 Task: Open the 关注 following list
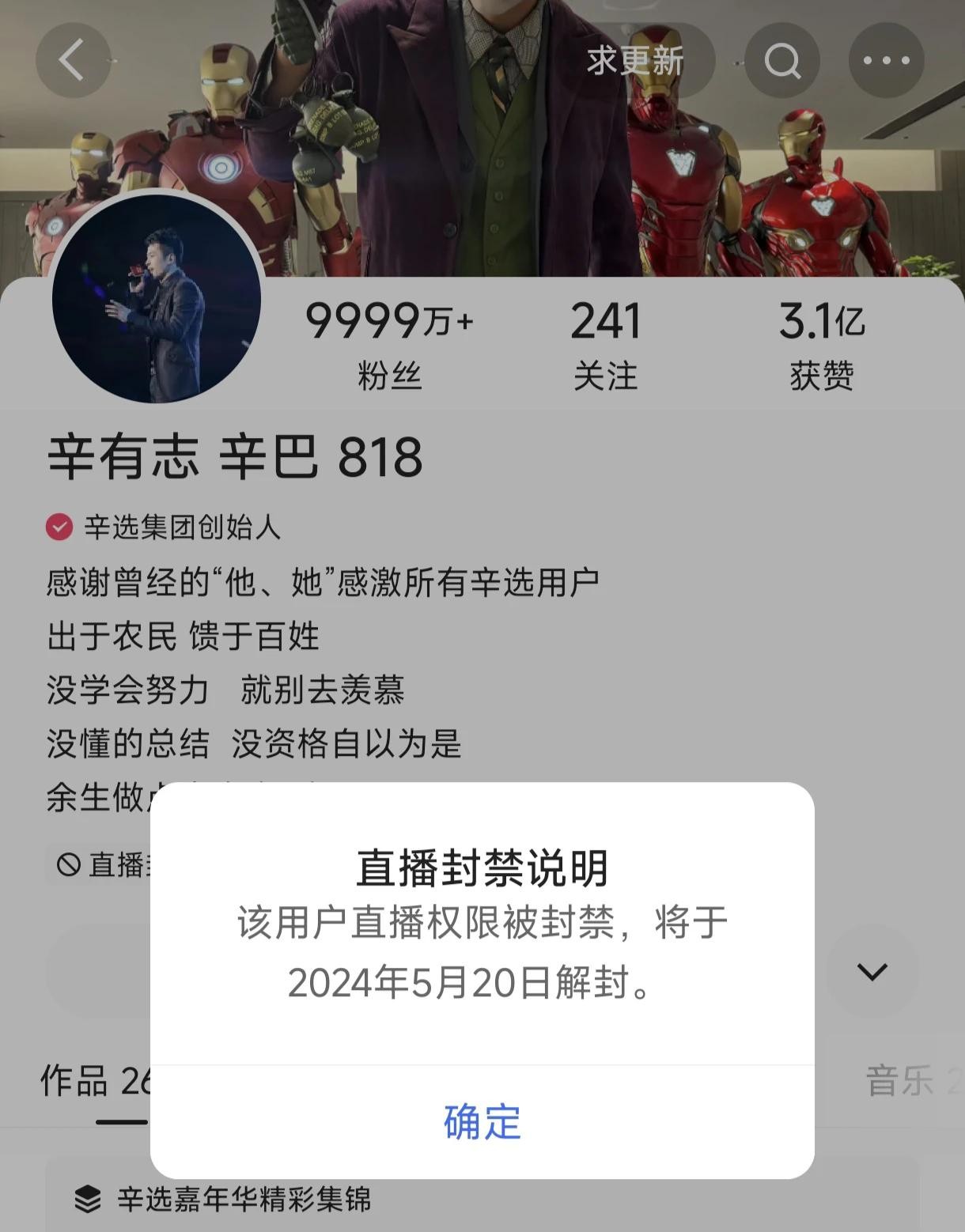tap(605, 344)
